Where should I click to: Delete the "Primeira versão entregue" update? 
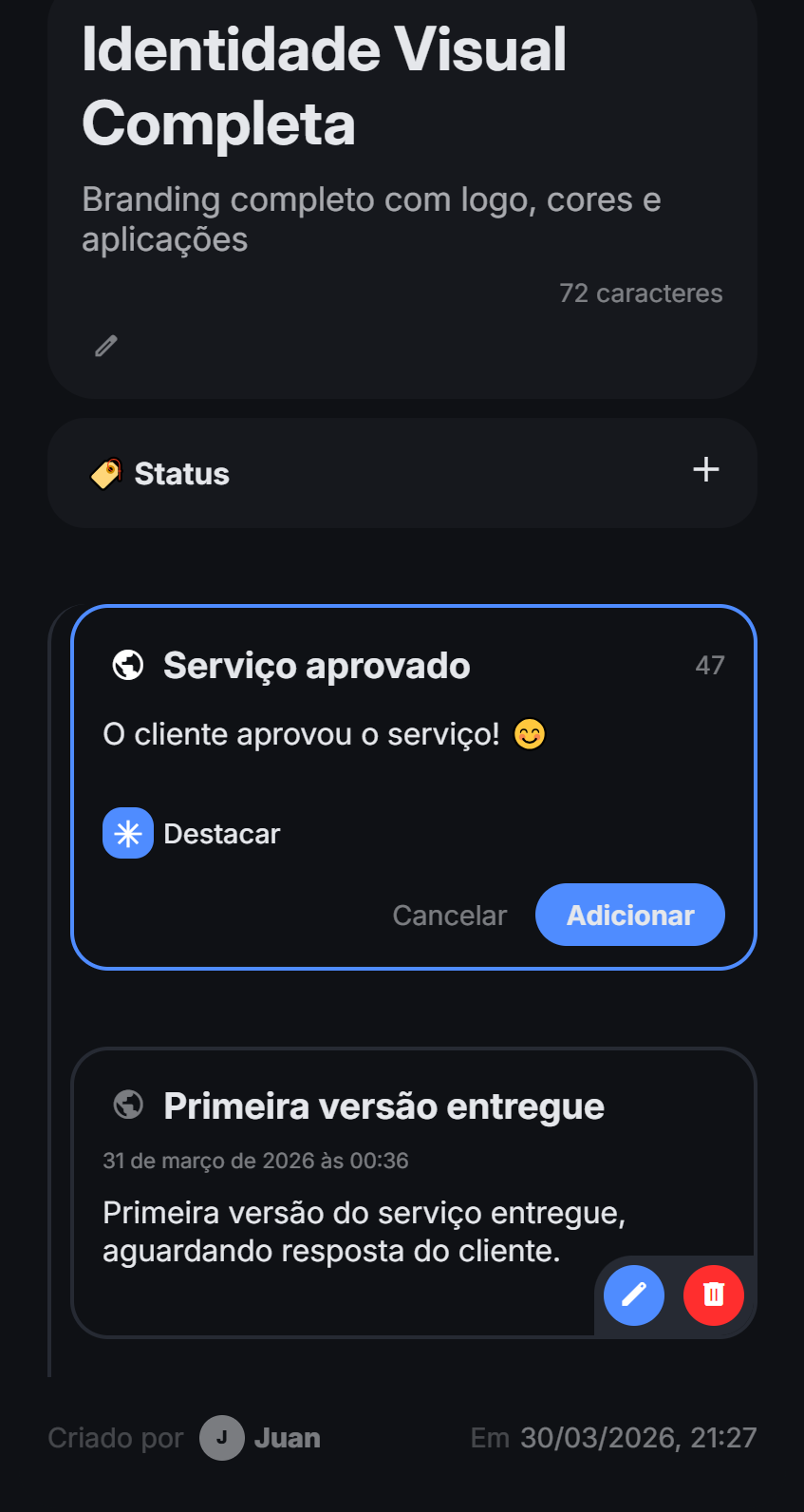(x=714, y=1295)
